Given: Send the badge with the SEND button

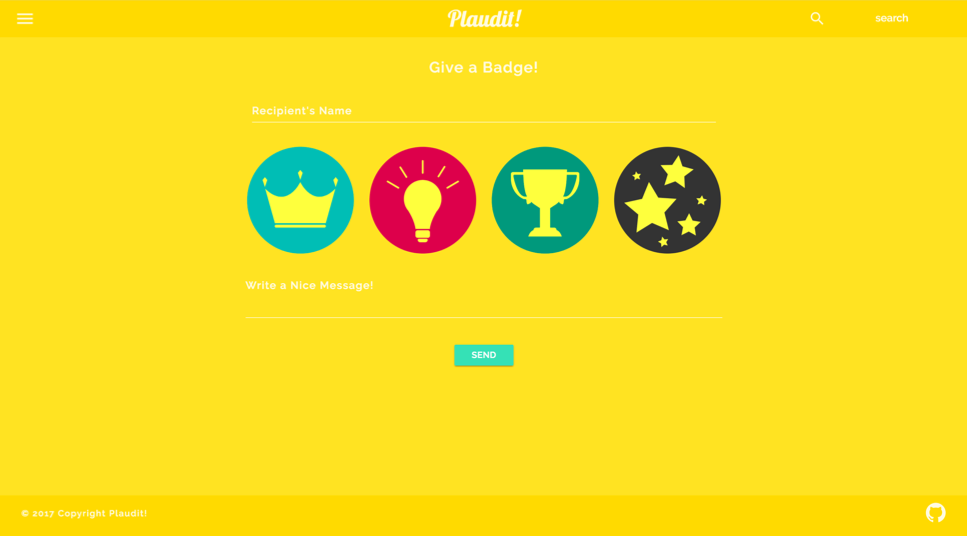Looking at the screenshot, I should click(483, 355).
